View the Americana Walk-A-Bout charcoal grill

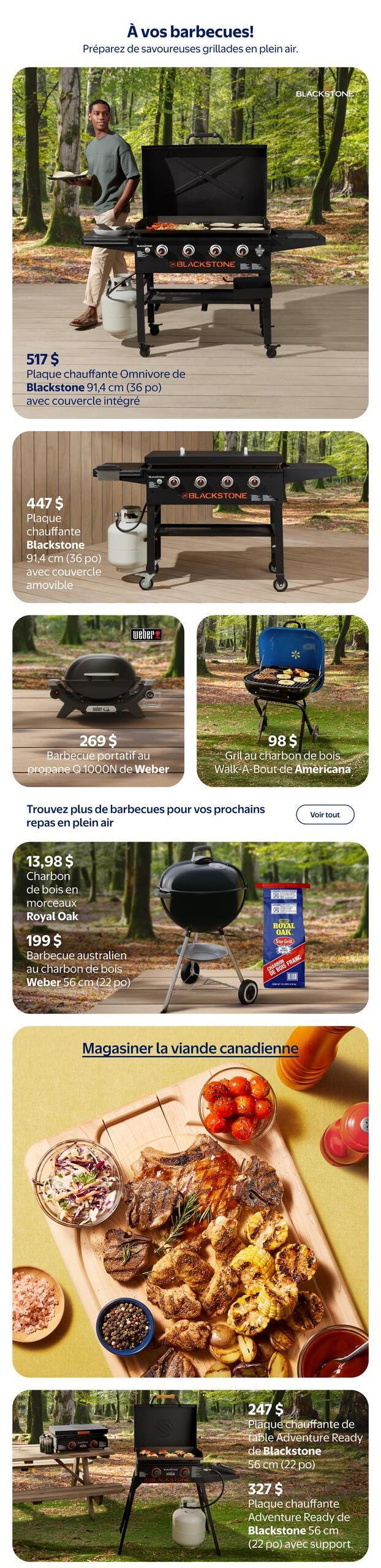tap(282, 700)
